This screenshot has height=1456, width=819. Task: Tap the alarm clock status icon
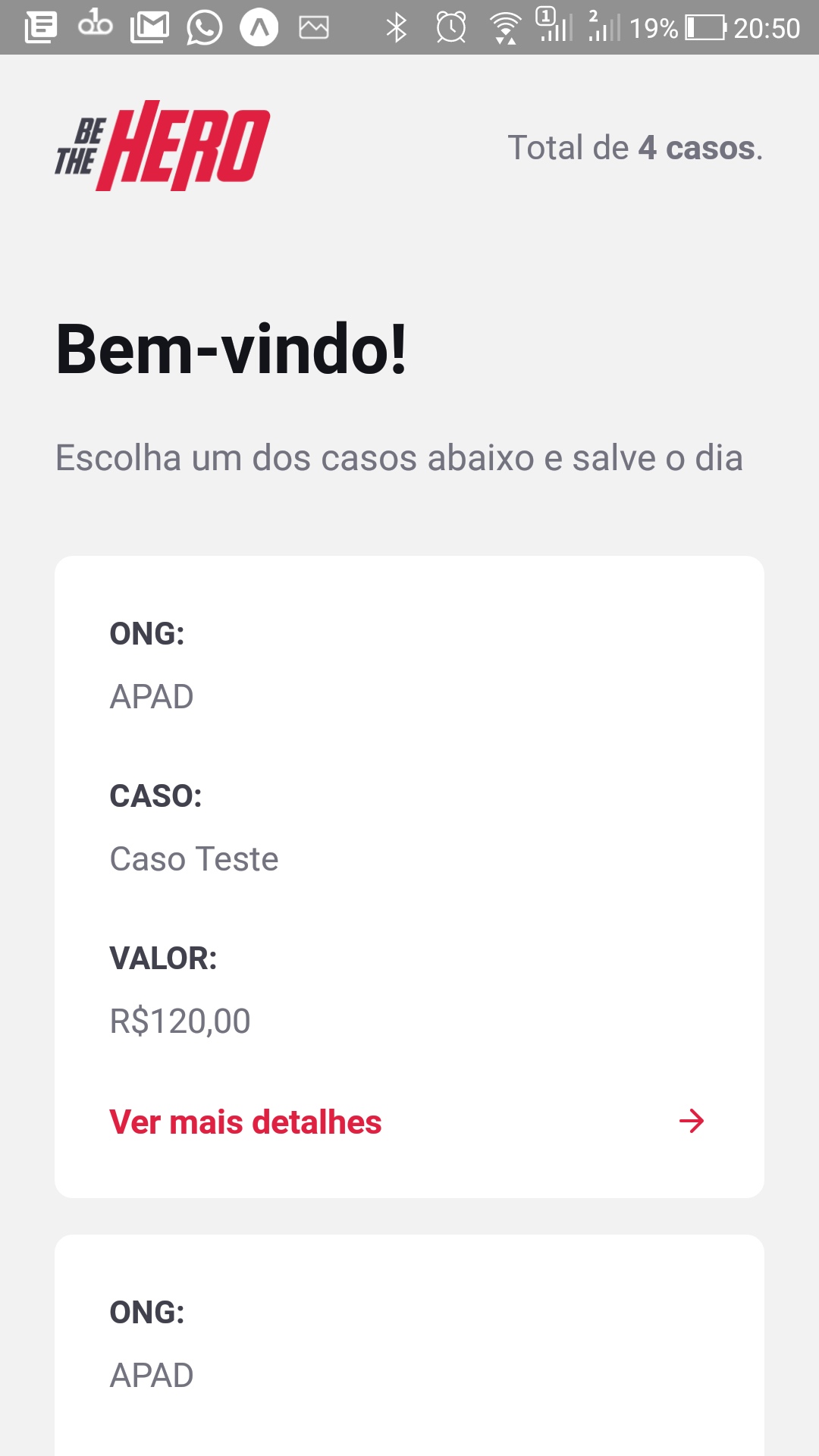click(450, 27)
